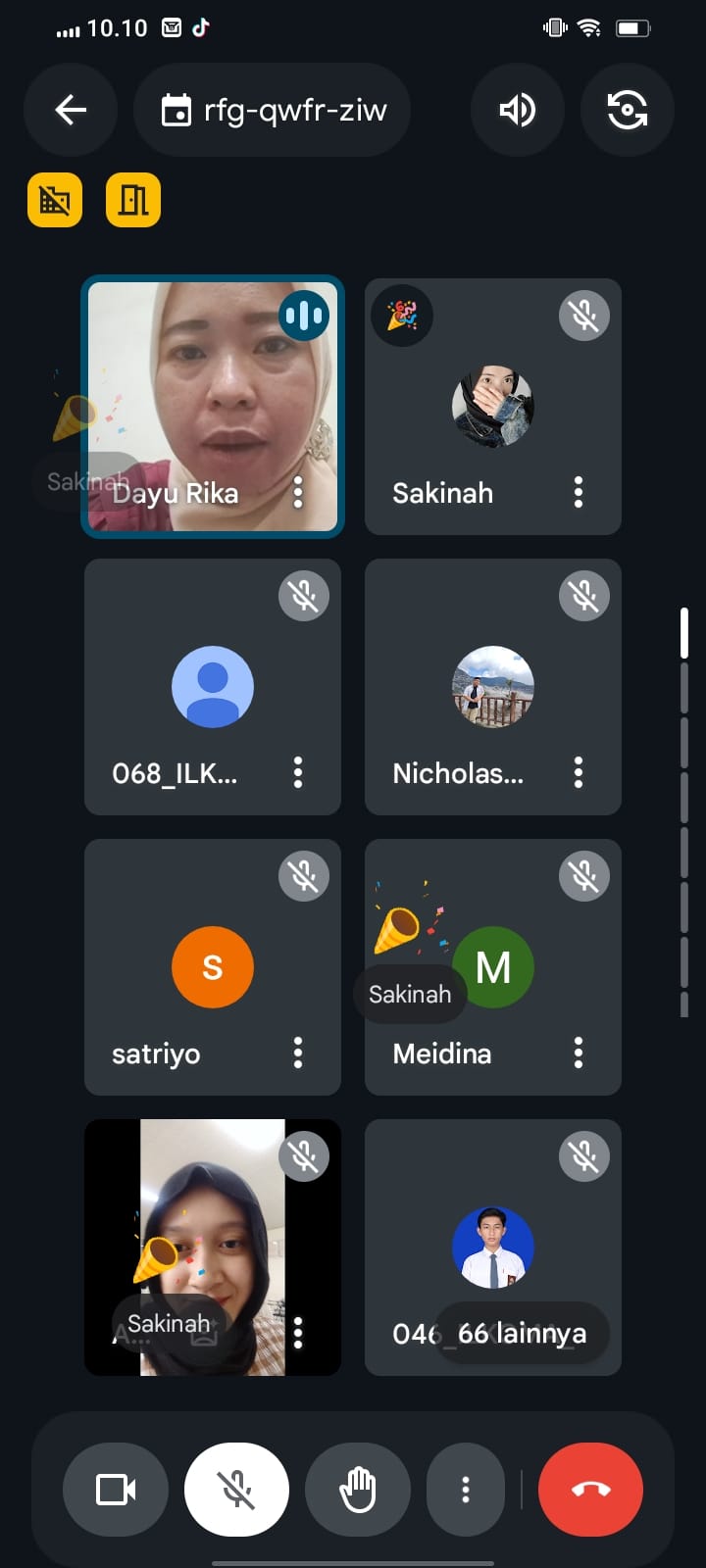
Task: Open more meeting options in bottom bar
Action: [466, 1490]
